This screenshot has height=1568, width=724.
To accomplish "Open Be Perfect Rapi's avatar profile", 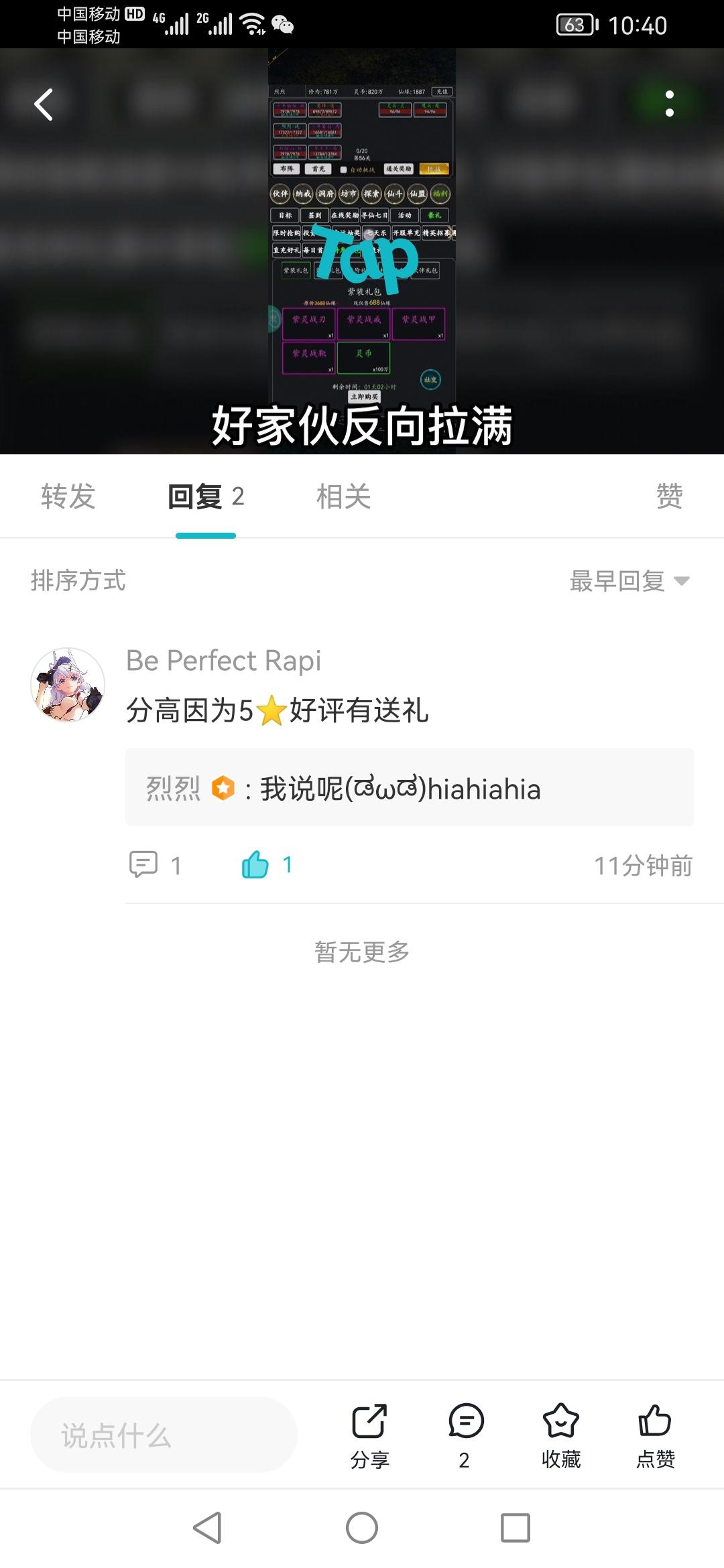I will (68, 684).
